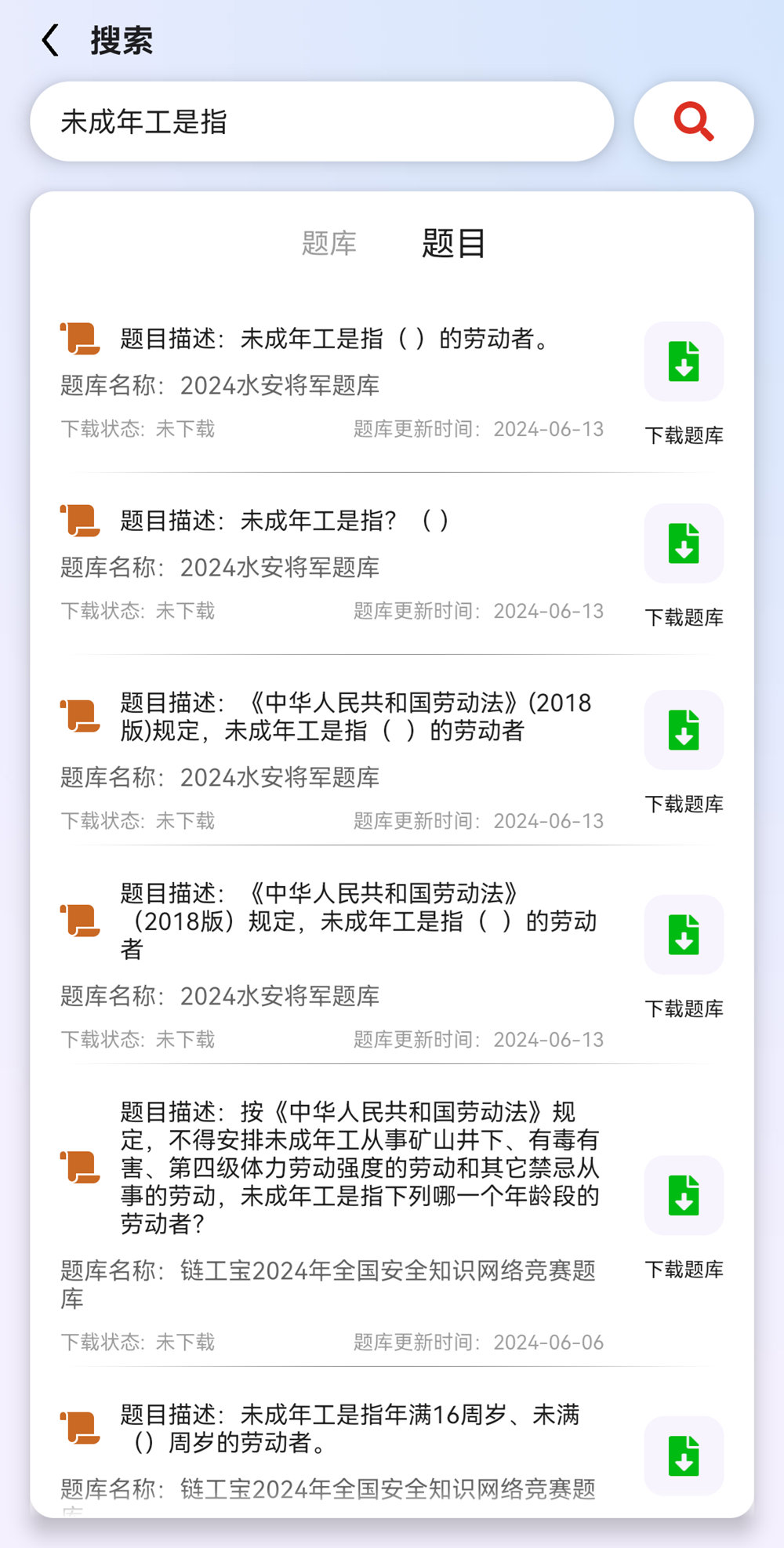This screenshot has height=1548, width=784.
Task: Click the download icon next to the 劳动法 2018版 question
Action: [x=682, y=730]
